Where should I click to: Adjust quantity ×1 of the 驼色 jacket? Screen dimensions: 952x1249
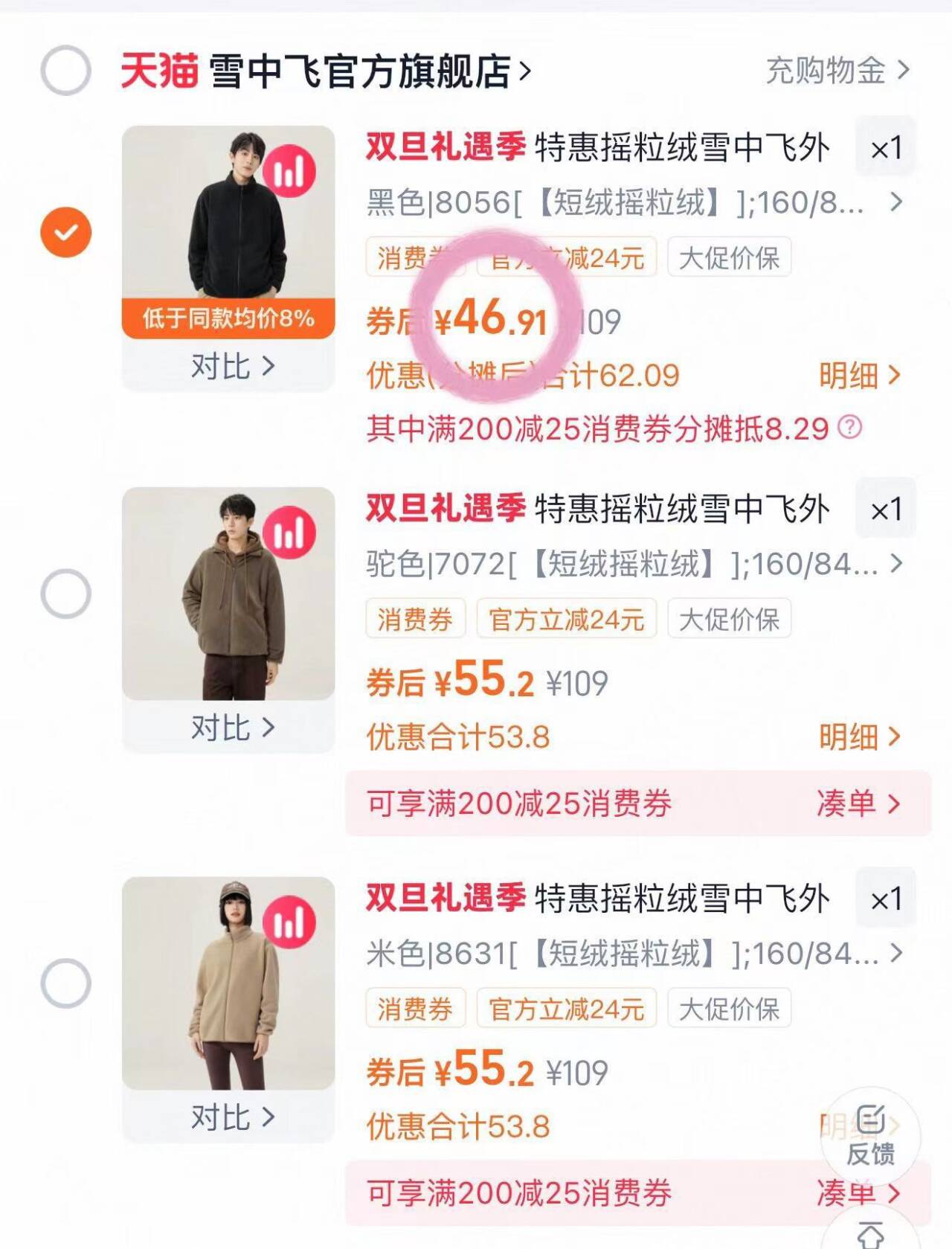pos(886,510)
